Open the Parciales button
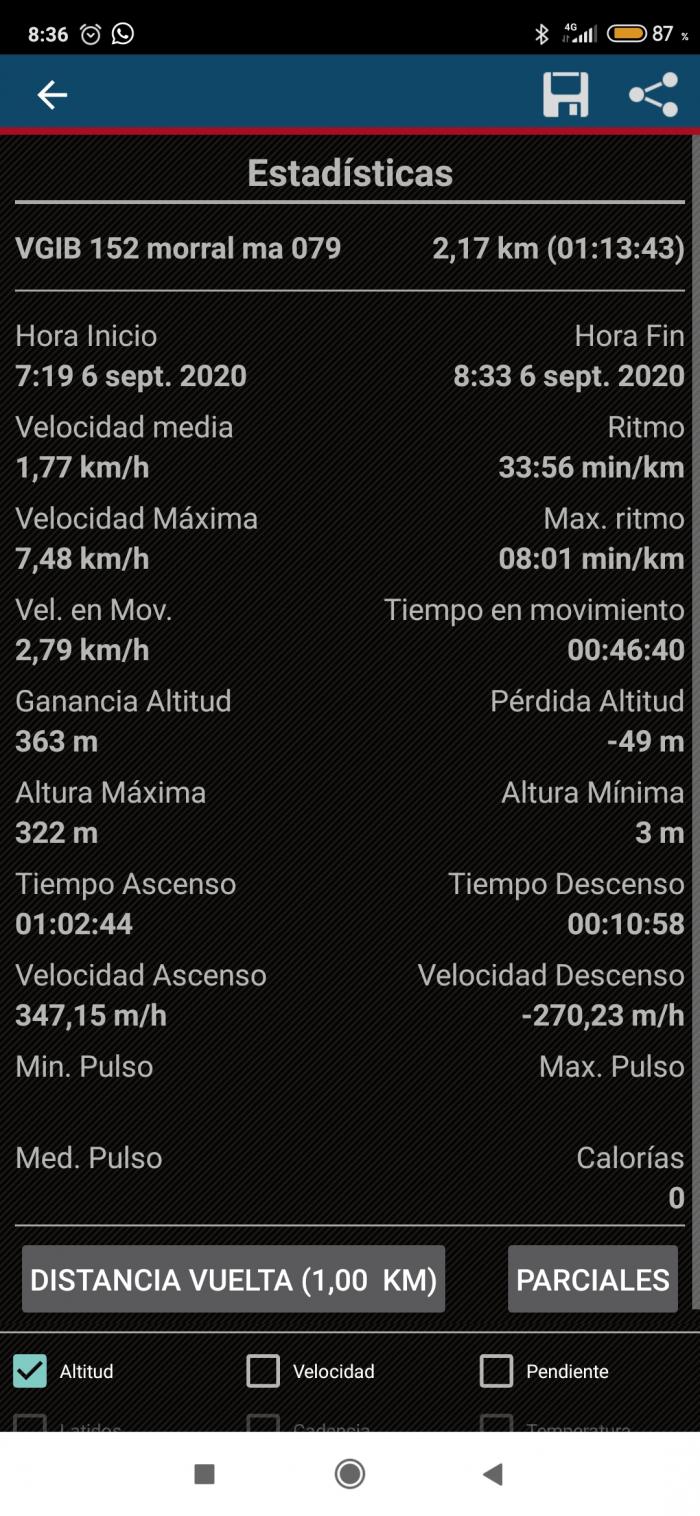700x1516 pixels. (x=593, y=1279)
